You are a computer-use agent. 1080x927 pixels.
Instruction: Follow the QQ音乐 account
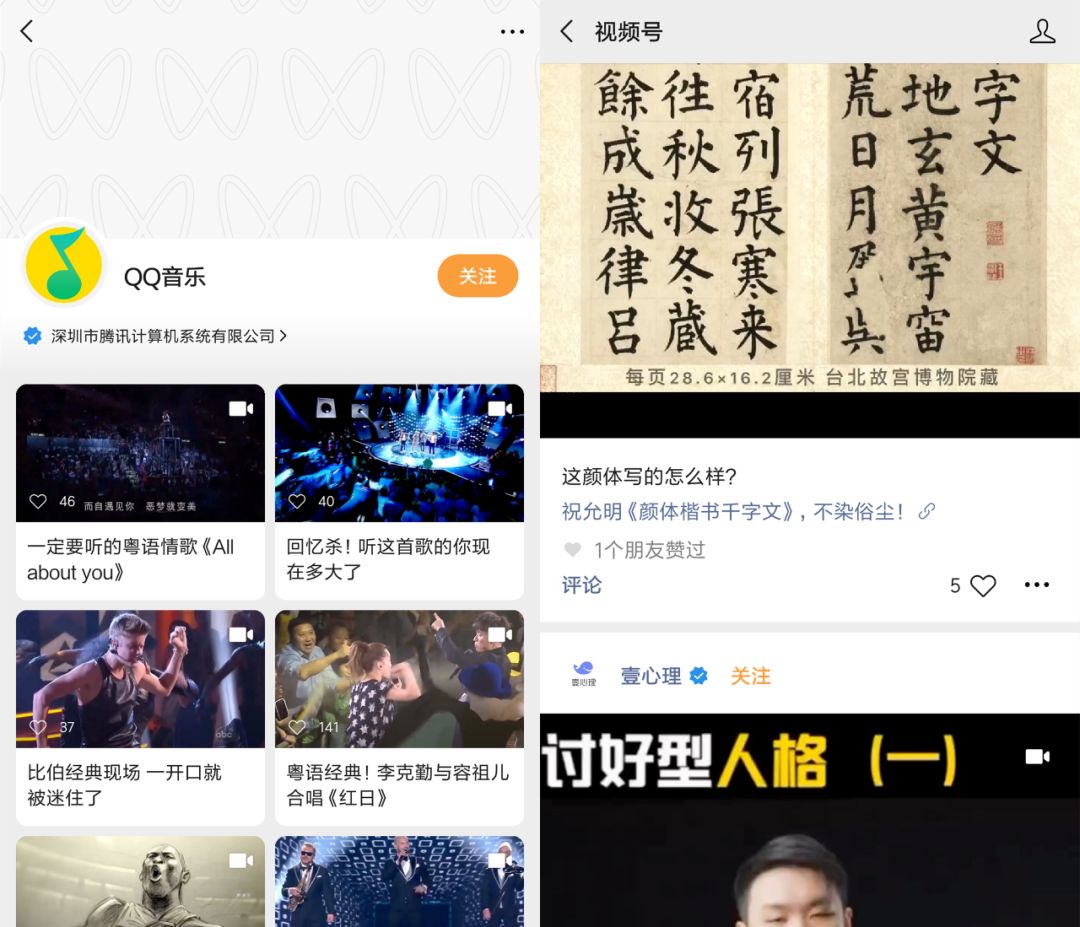(x=477, y=276)
